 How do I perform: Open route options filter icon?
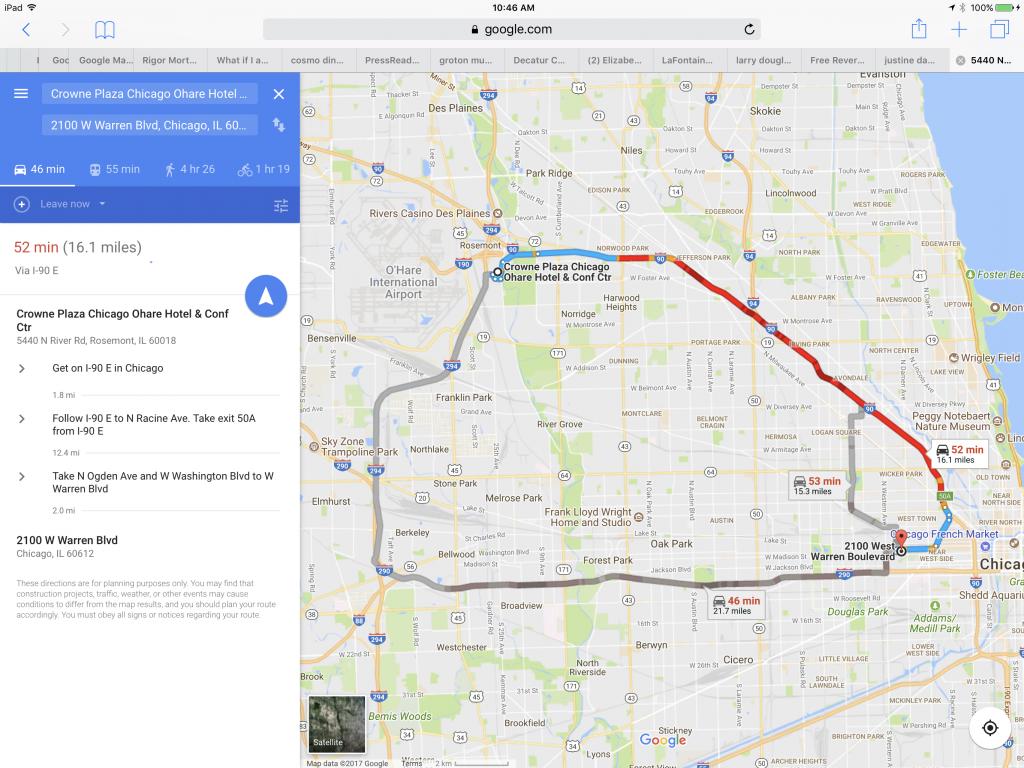click(281, 205)
